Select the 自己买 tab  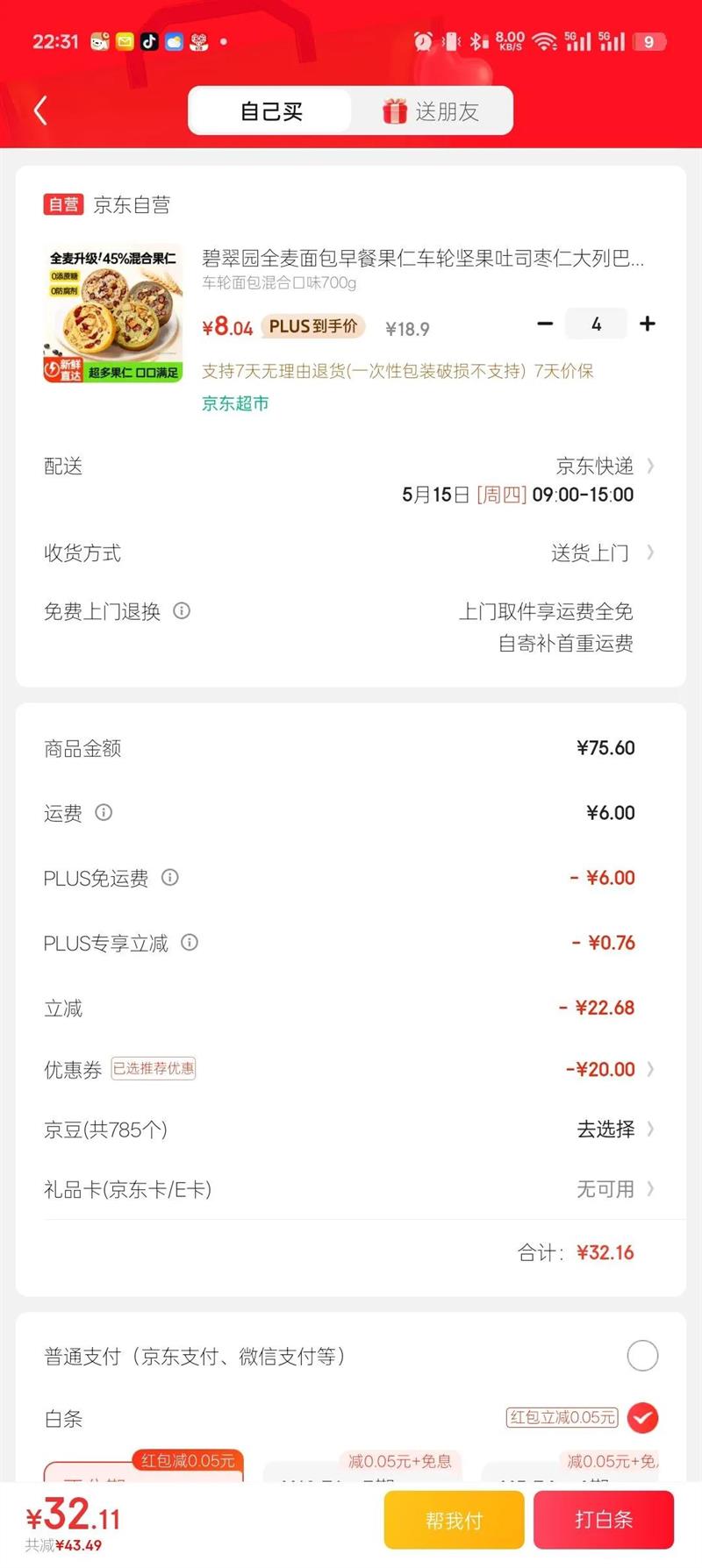pyautogui.click(x=271, y=111)
